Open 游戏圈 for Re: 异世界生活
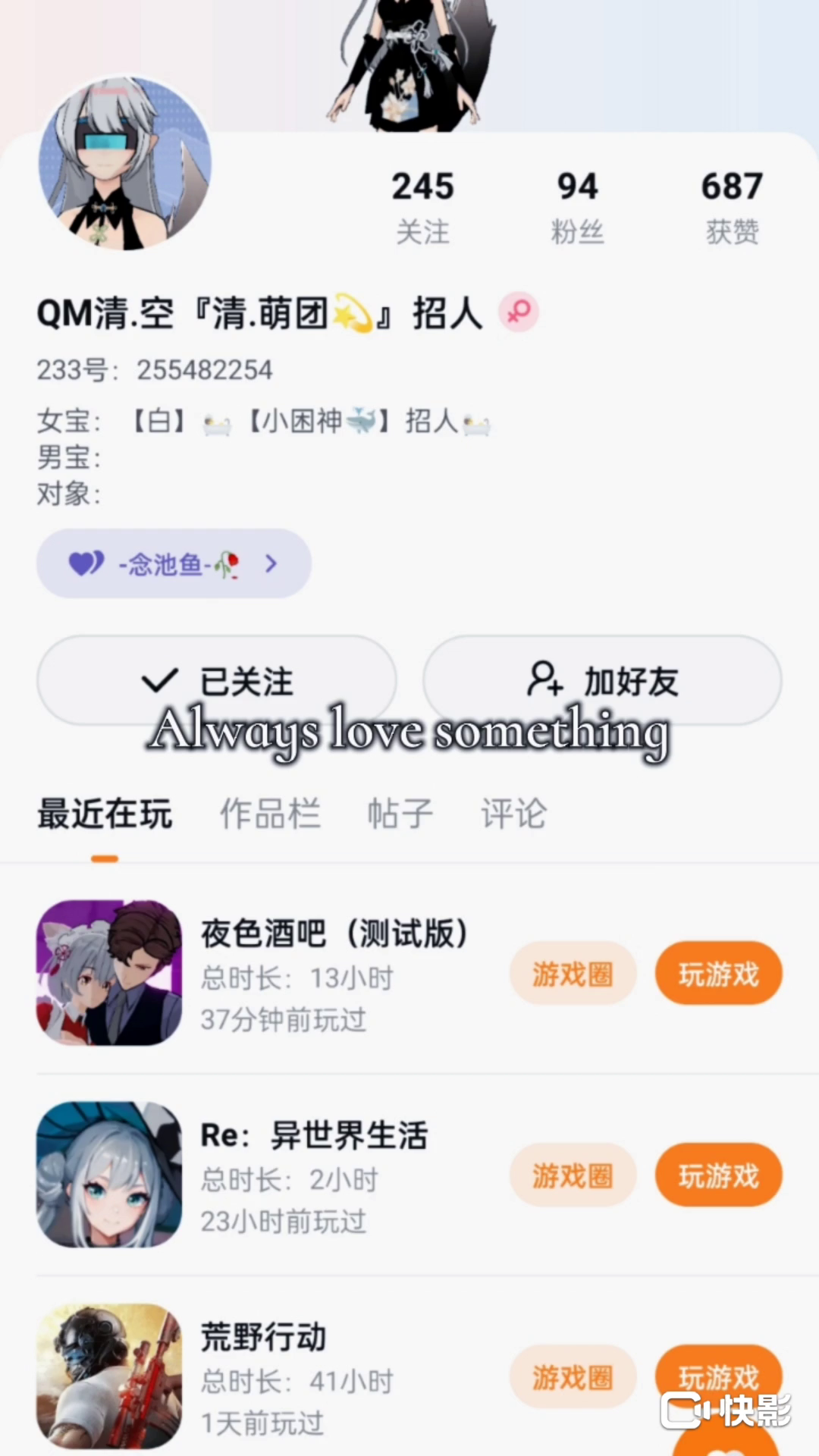Viewport: 819px width, 1456px height. point(573,1175)
